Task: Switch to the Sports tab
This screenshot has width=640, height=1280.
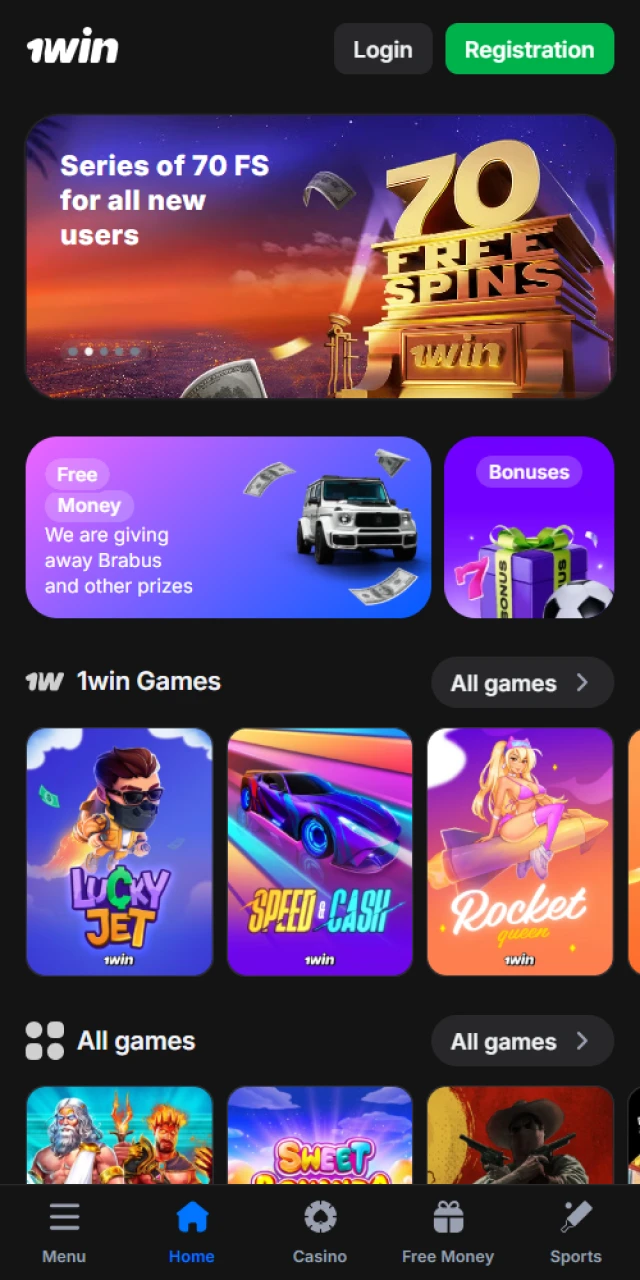Action: click(x=576, y=1232)
